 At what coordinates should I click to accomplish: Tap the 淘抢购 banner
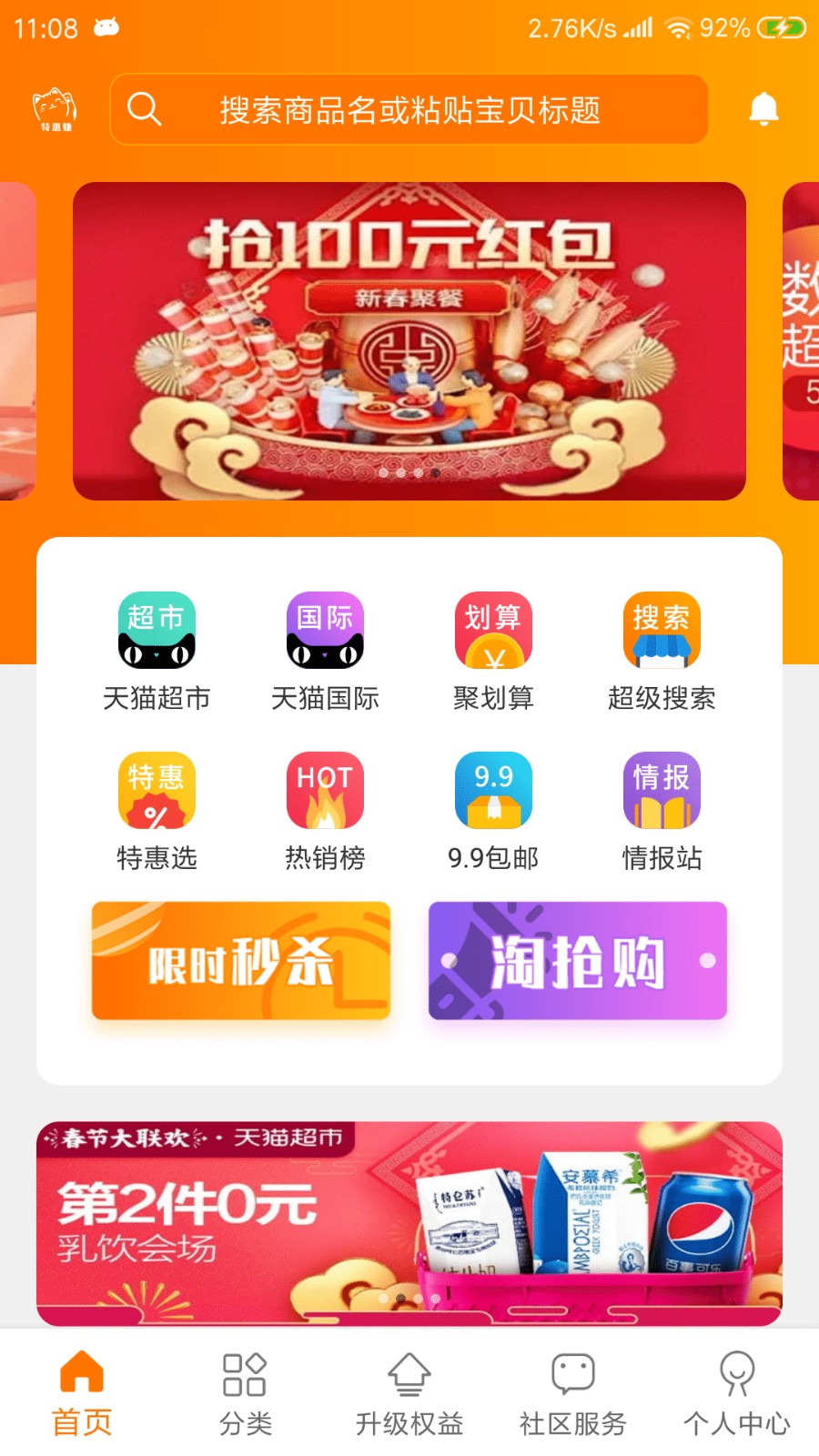point(578,961)
